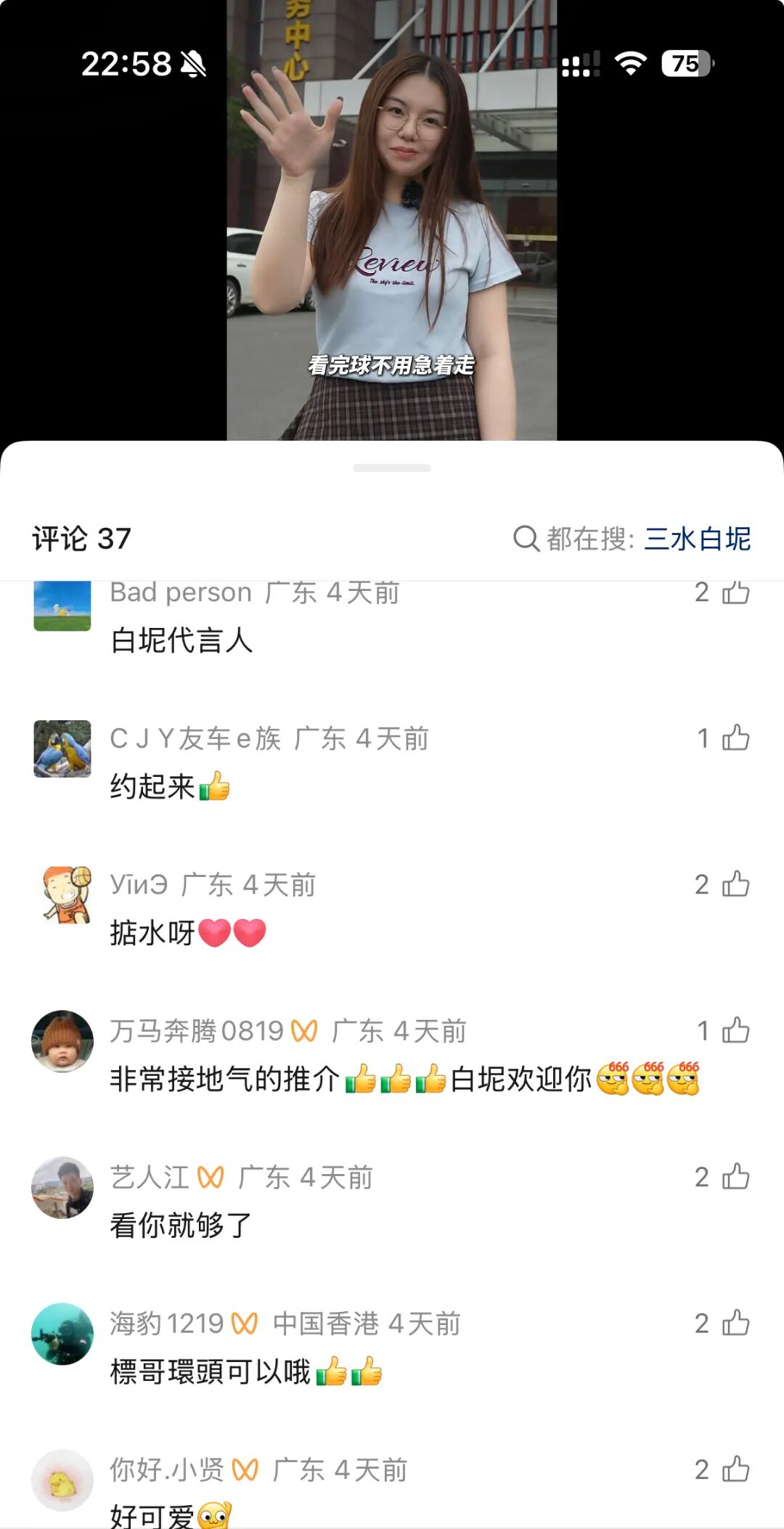Search the trending term 三水白坭
Screen dimensions: 784x1529
pyautogui.click(x=697, y=539)
